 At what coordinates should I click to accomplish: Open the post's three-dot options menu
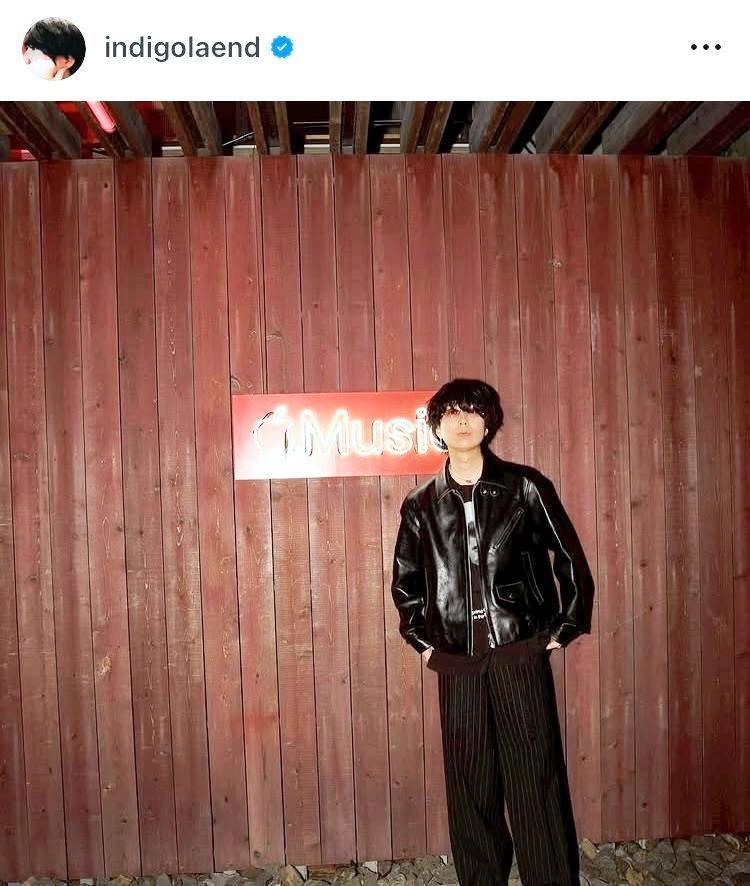[705, 48]
